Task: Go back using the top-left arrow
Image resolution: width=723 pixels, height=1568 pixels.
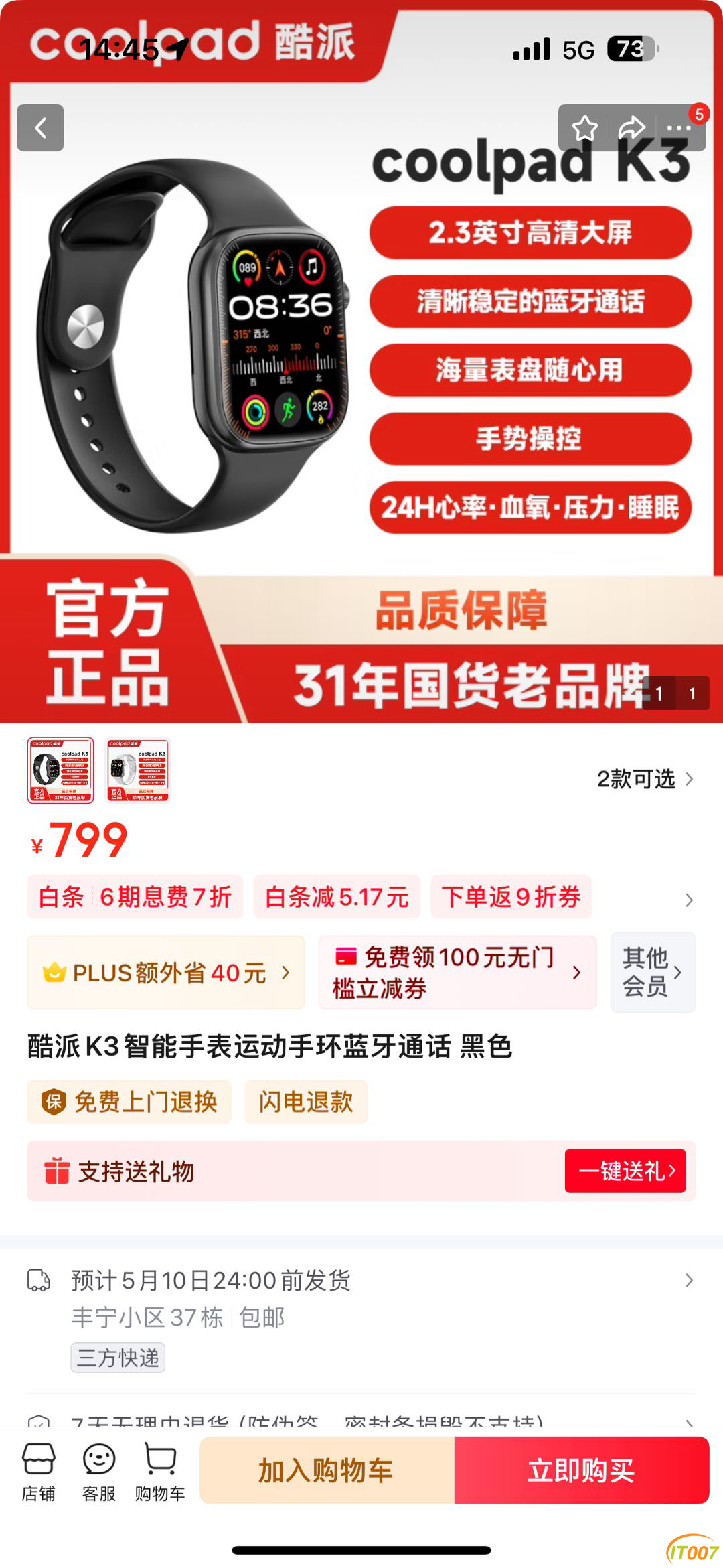Action: pyautogui.click(x=40, y=128)
